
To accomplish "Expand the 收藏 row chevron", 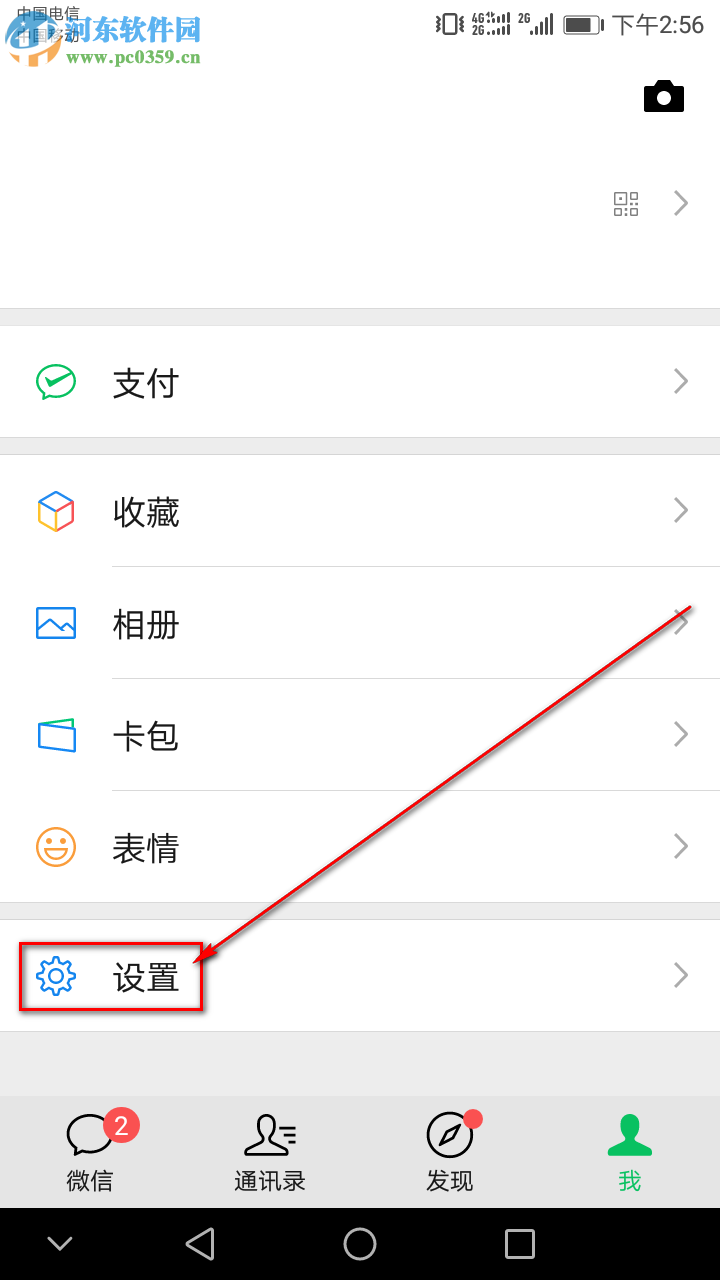I will [681, 511].
